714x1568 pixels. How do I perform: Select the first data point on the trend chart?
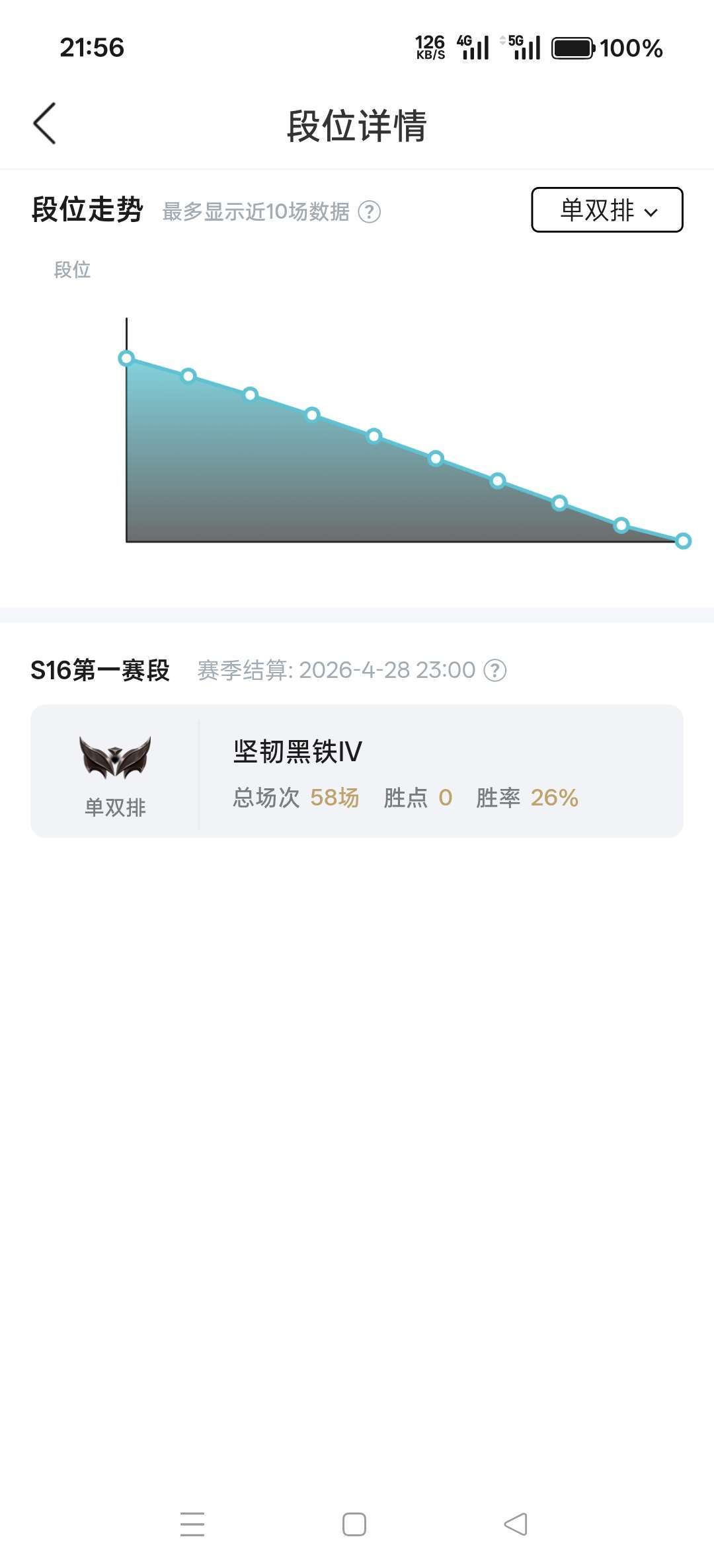coord(127,357)
